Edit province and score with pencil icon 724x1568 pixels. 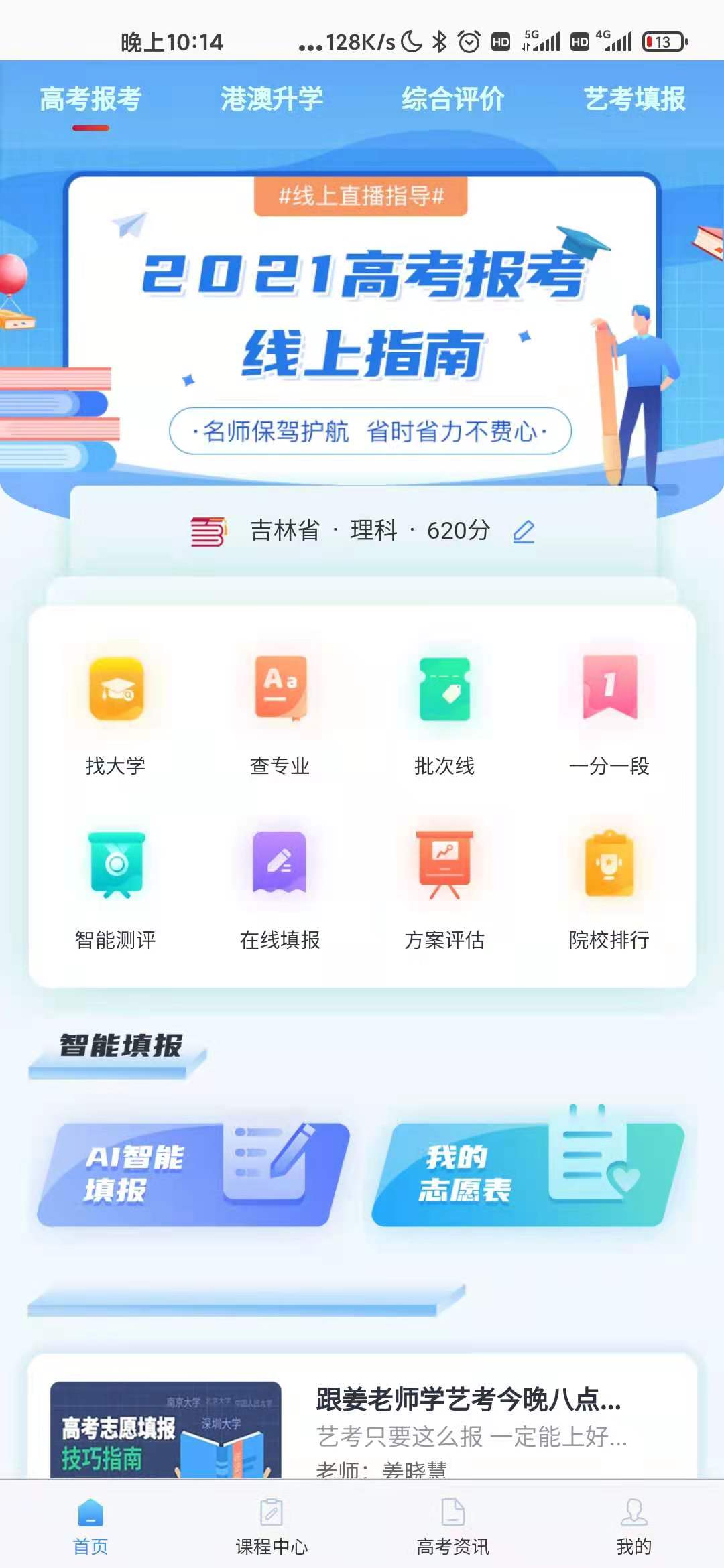[x=524, y=531]
